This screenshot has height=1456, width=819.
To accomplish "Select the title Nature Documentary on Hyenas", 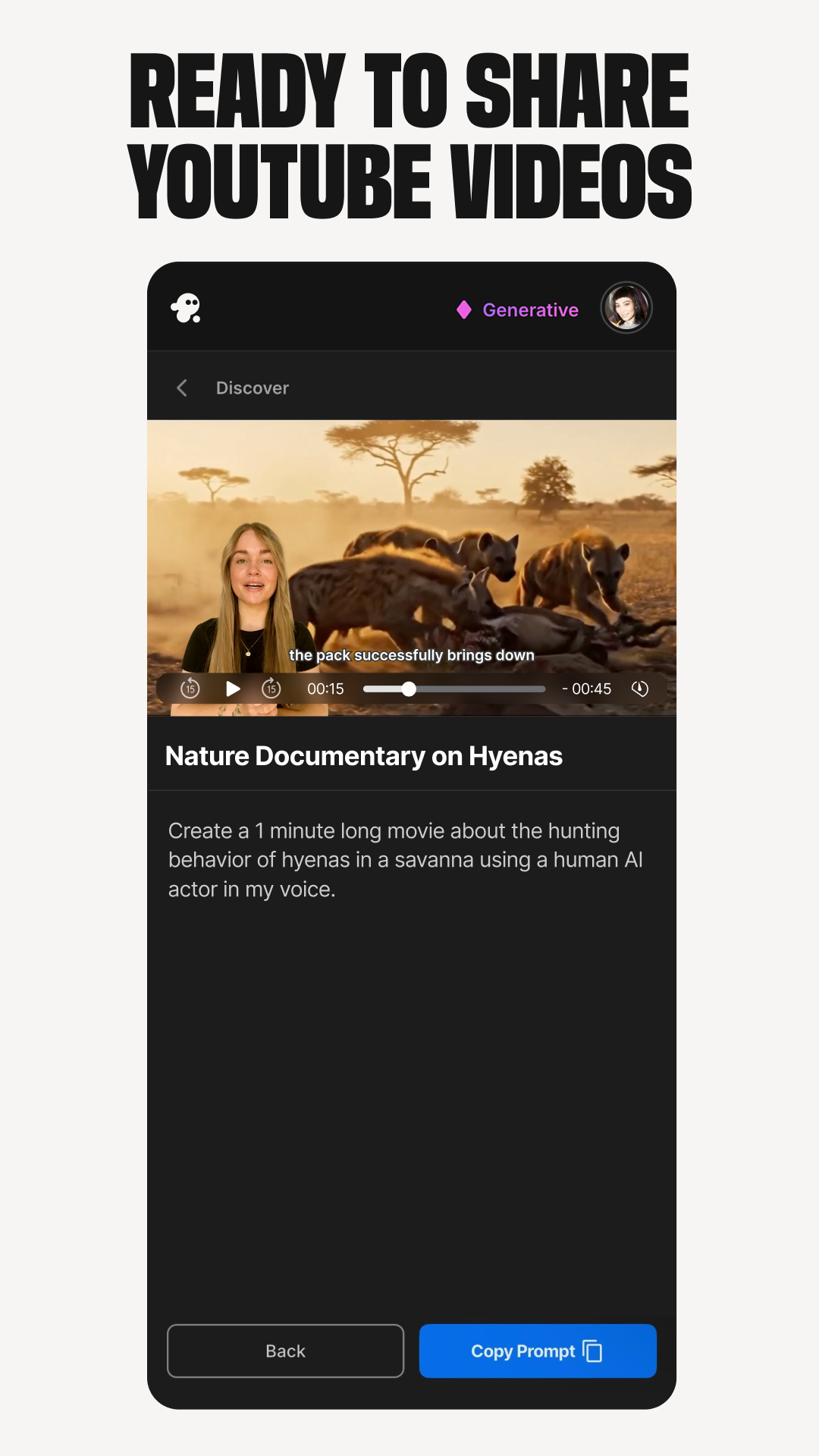I will point(364,755).
